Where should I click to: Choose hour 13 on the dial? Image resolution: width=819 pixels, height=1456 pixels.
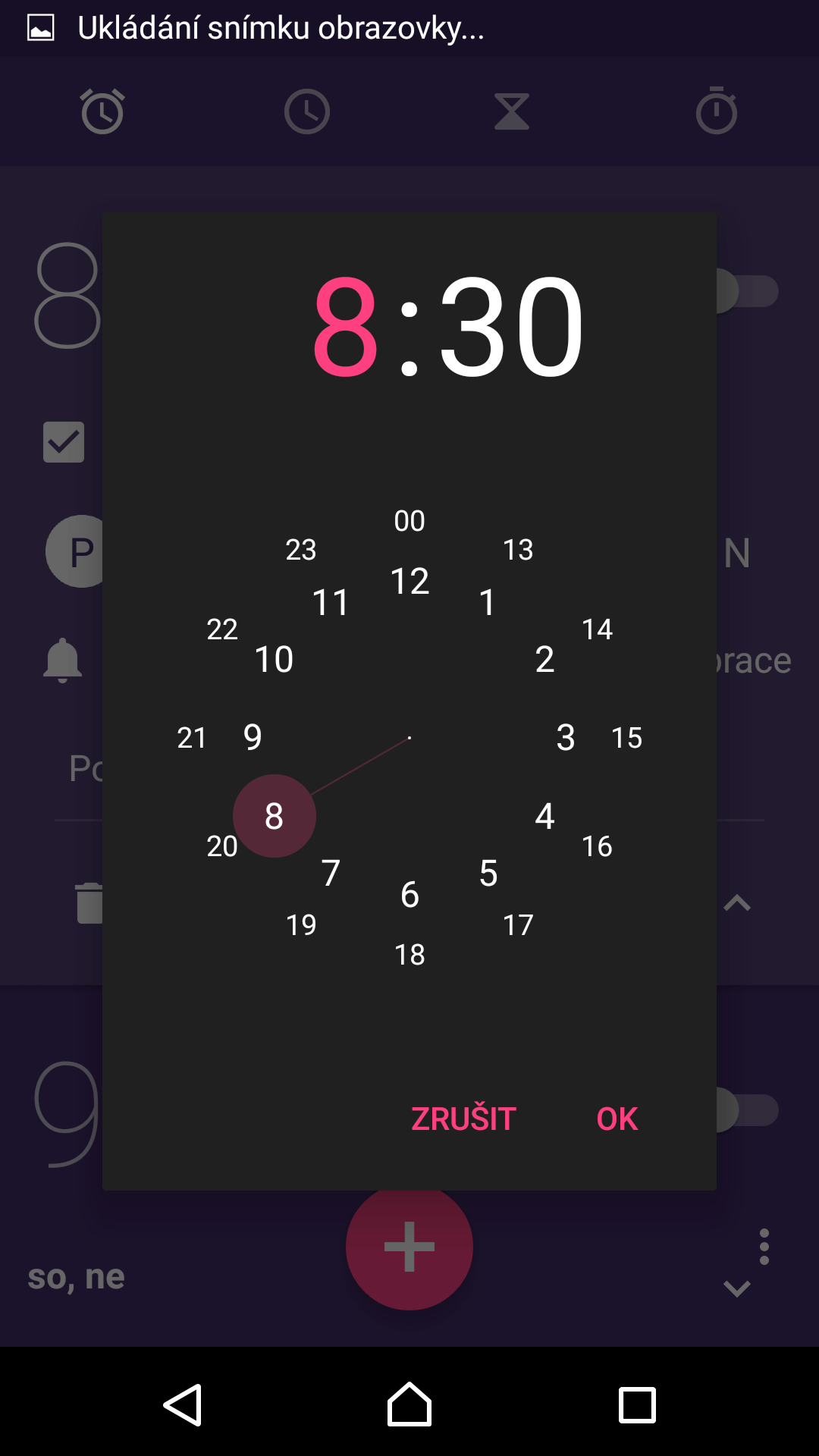tap(518, 550)
